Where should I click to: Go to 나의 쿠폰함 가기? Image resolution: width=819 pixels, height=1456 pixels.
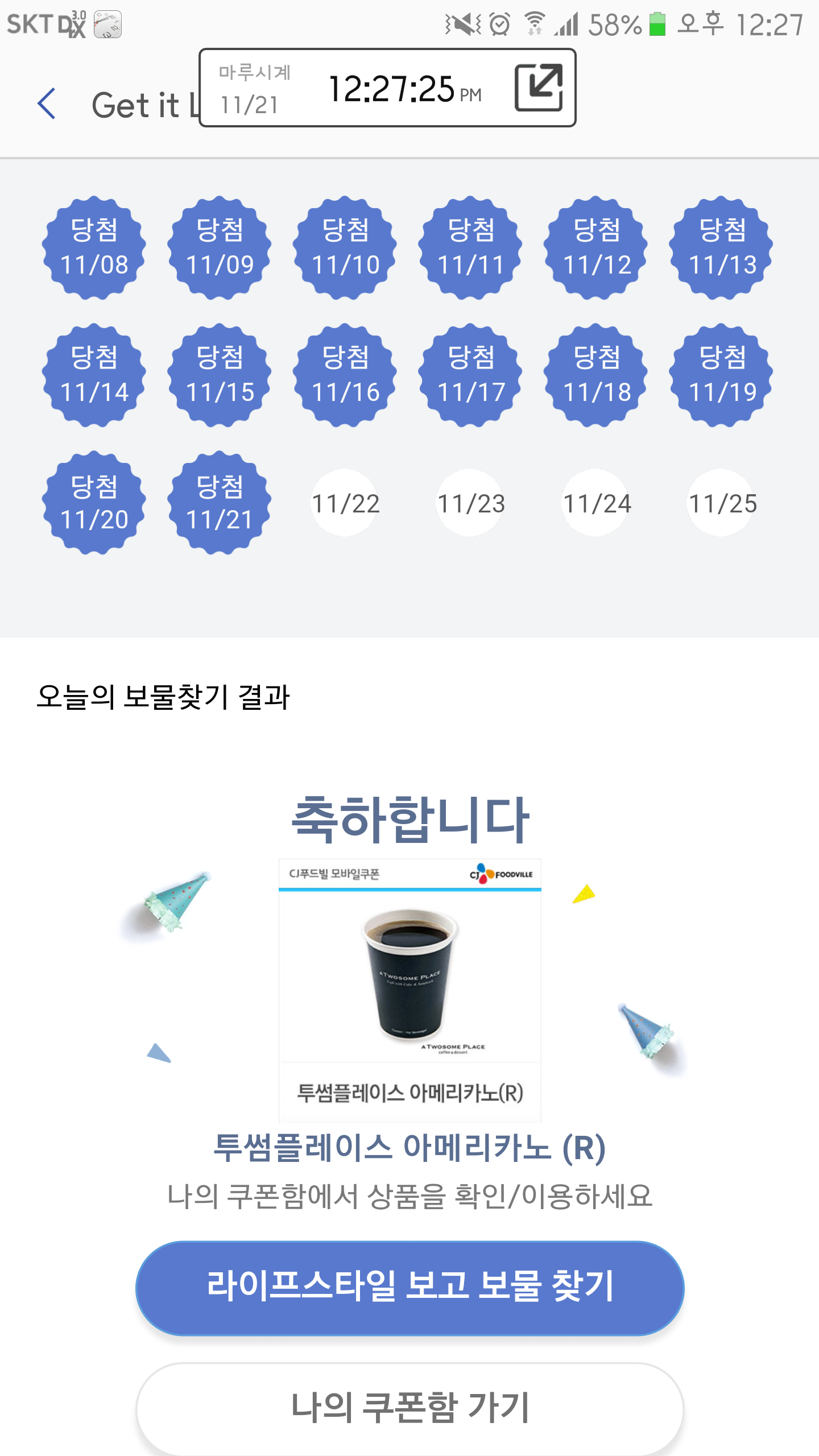point(409,1408)
